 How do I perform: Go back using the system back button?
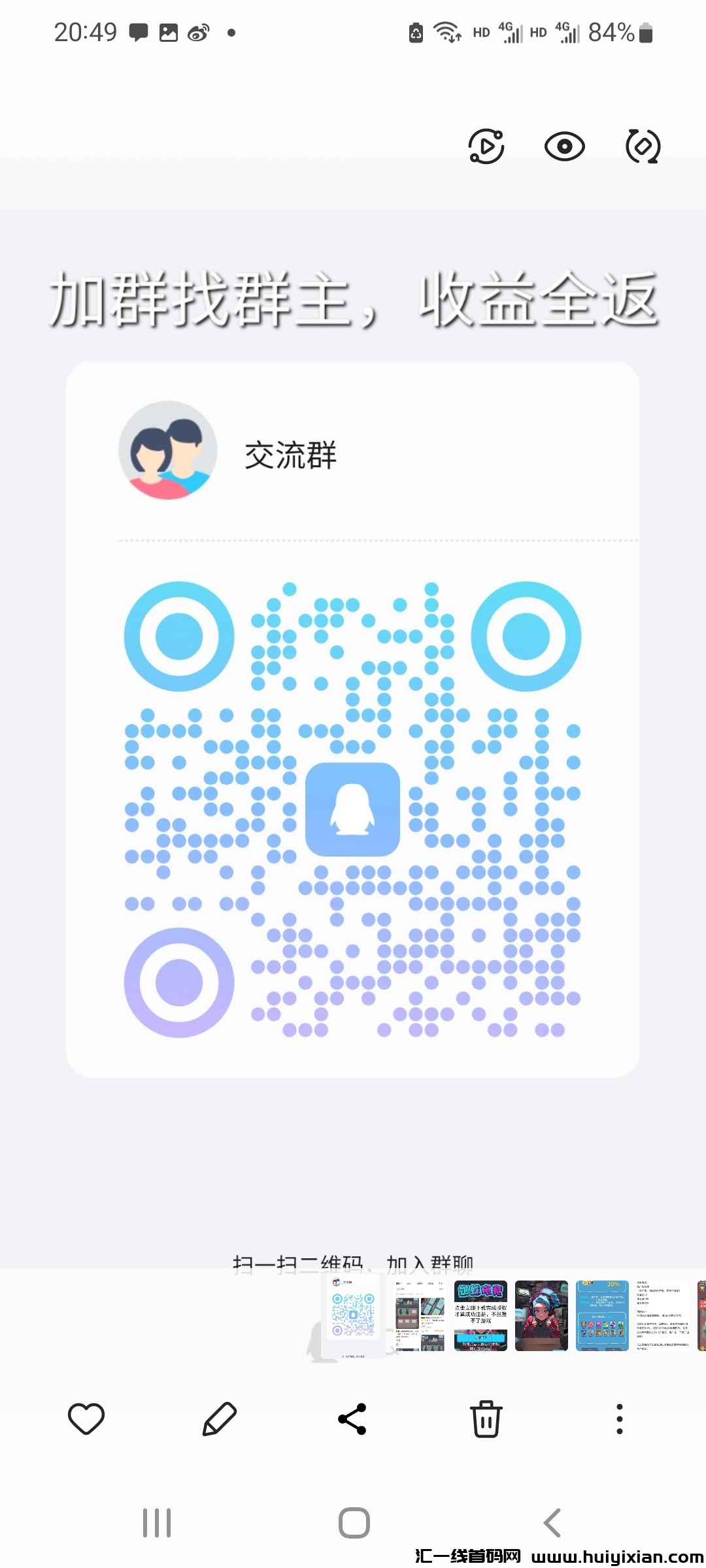pyautogui.click(x=552, y=1523)
